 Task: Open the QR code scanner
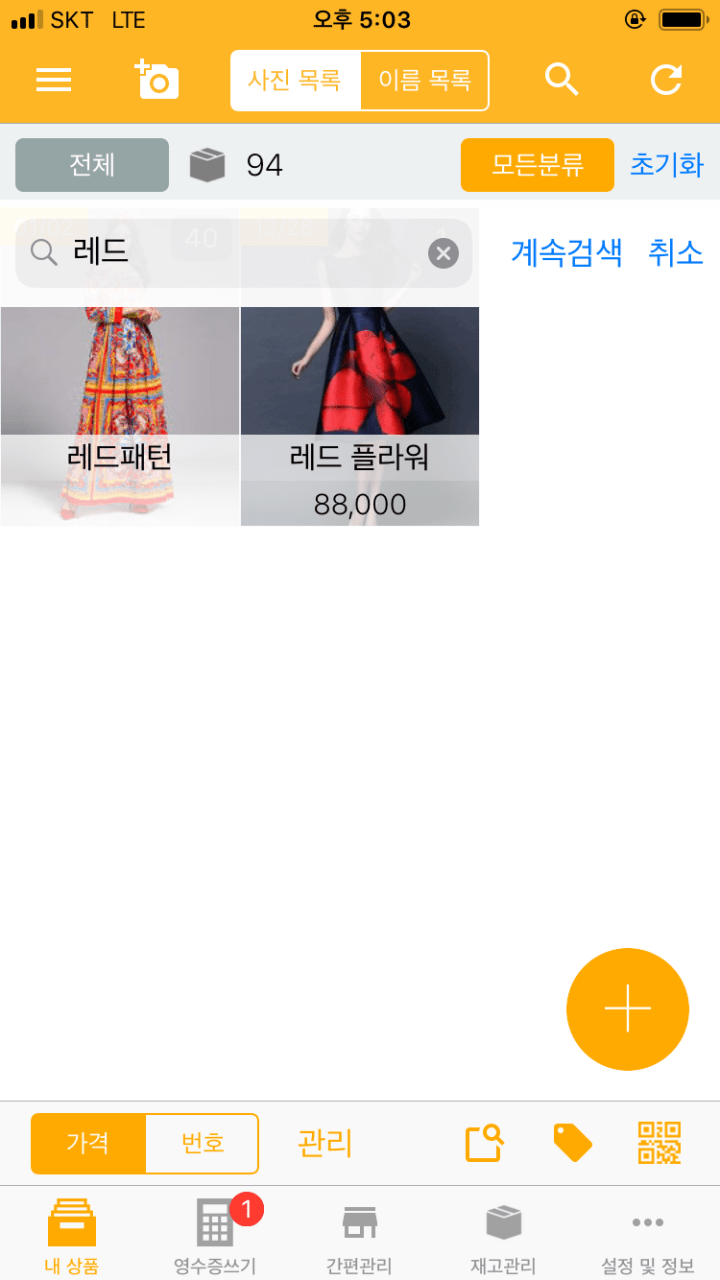click(660, 1143)
